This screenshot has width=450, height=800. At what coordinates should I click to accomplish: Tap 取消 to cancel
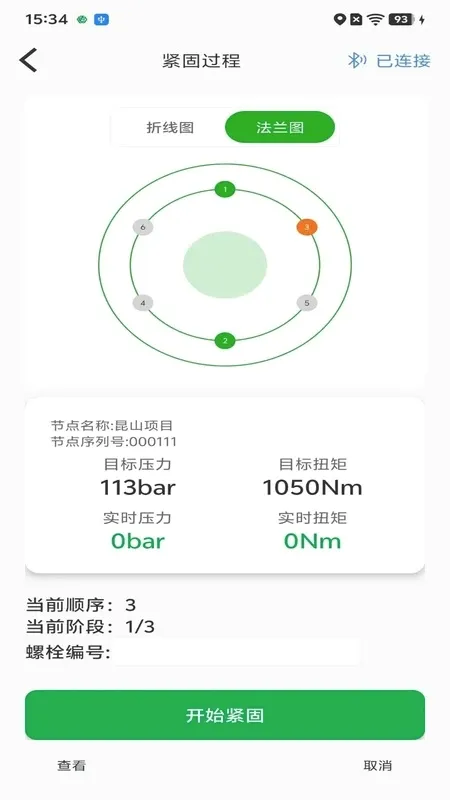378,765
